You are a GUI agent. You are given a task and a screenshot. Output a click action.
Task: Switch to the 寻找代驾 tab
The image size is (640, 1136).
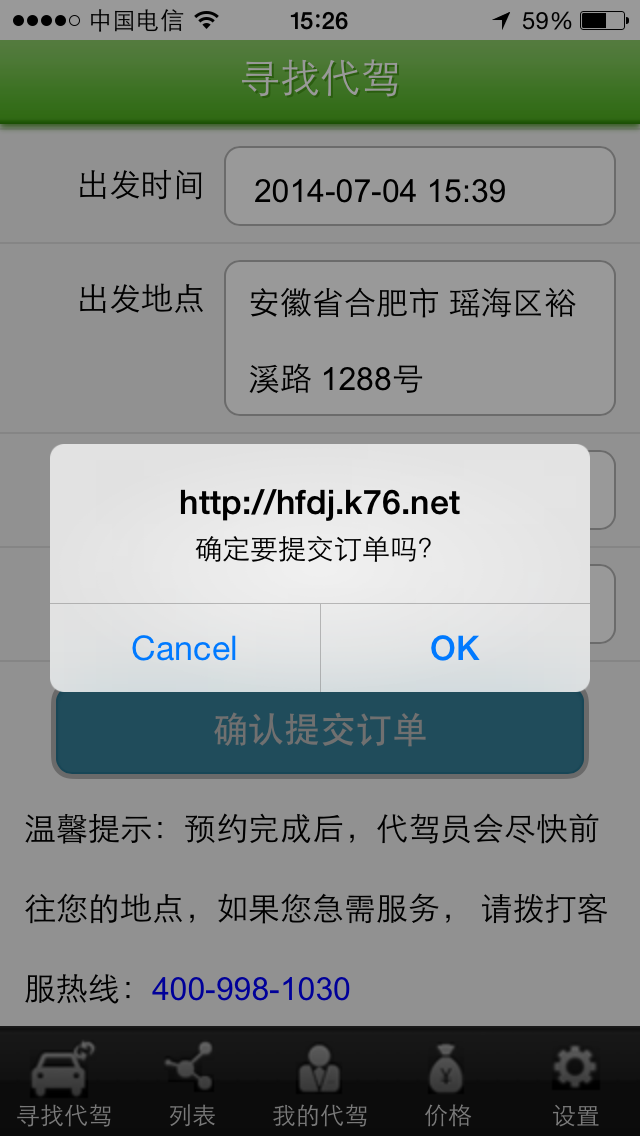tap(64, 1080)
